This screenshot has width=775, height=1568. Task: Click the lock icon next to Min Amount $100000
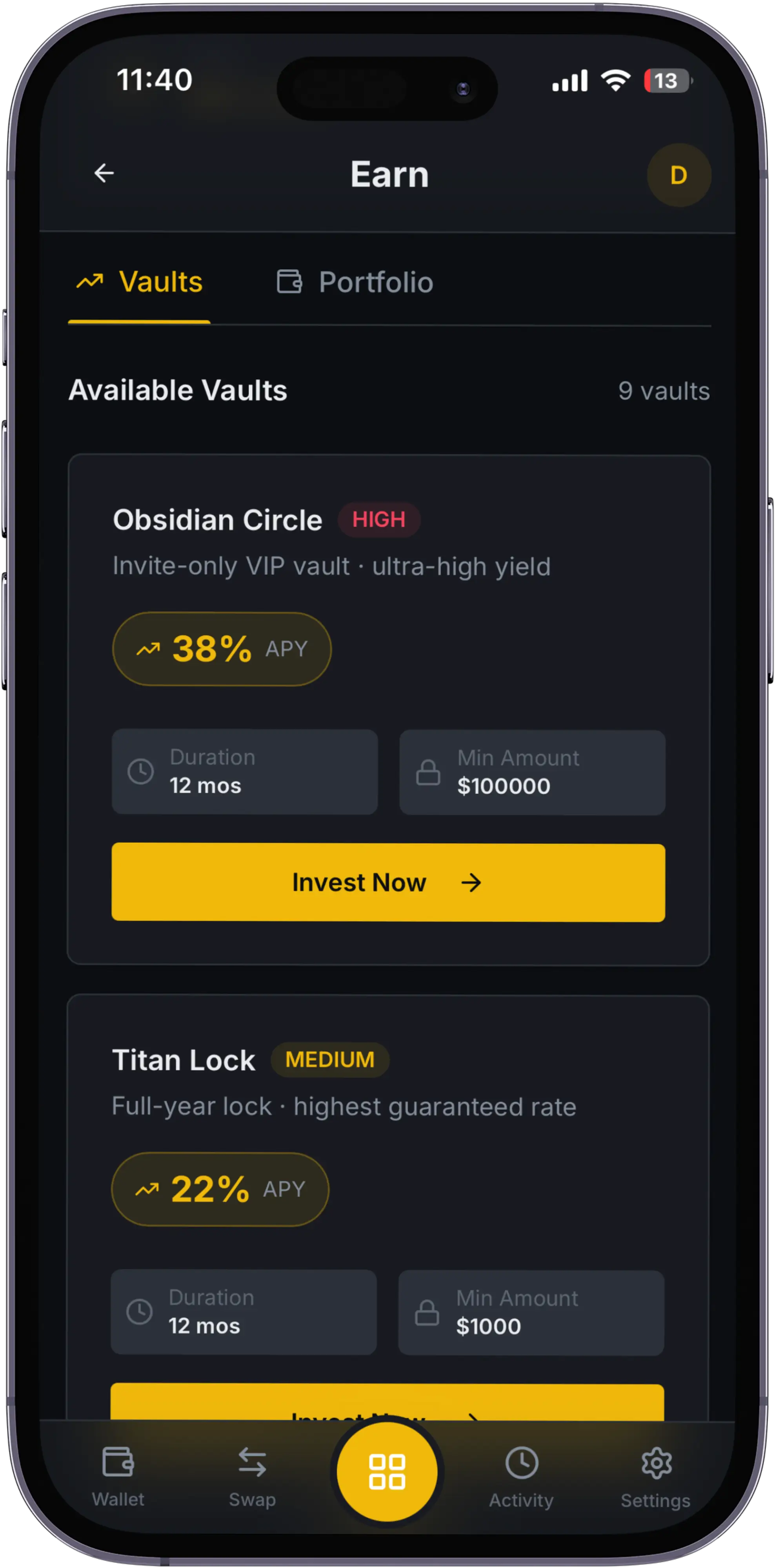(428, 772)
